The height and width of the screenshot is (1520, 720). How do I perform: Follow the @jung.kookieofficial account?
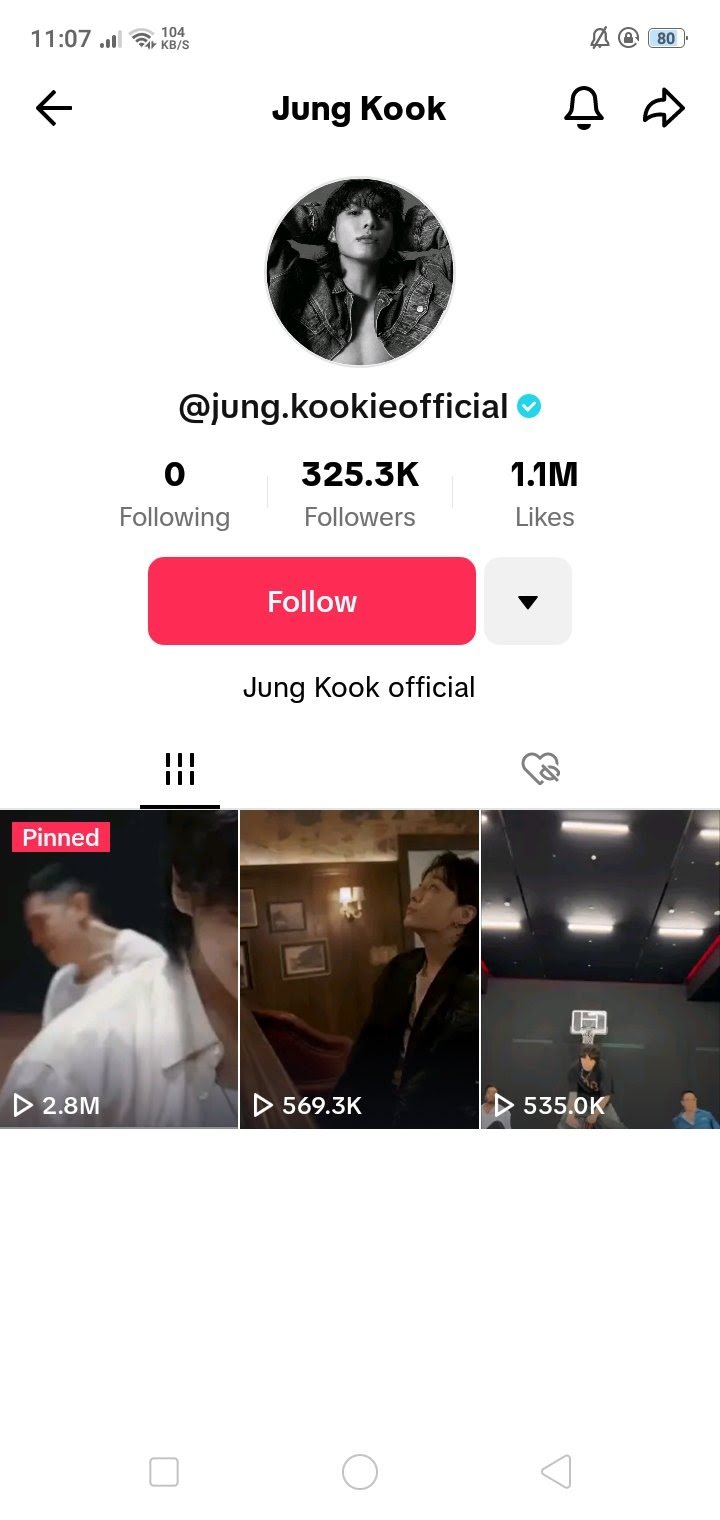[x=311, y=601]
